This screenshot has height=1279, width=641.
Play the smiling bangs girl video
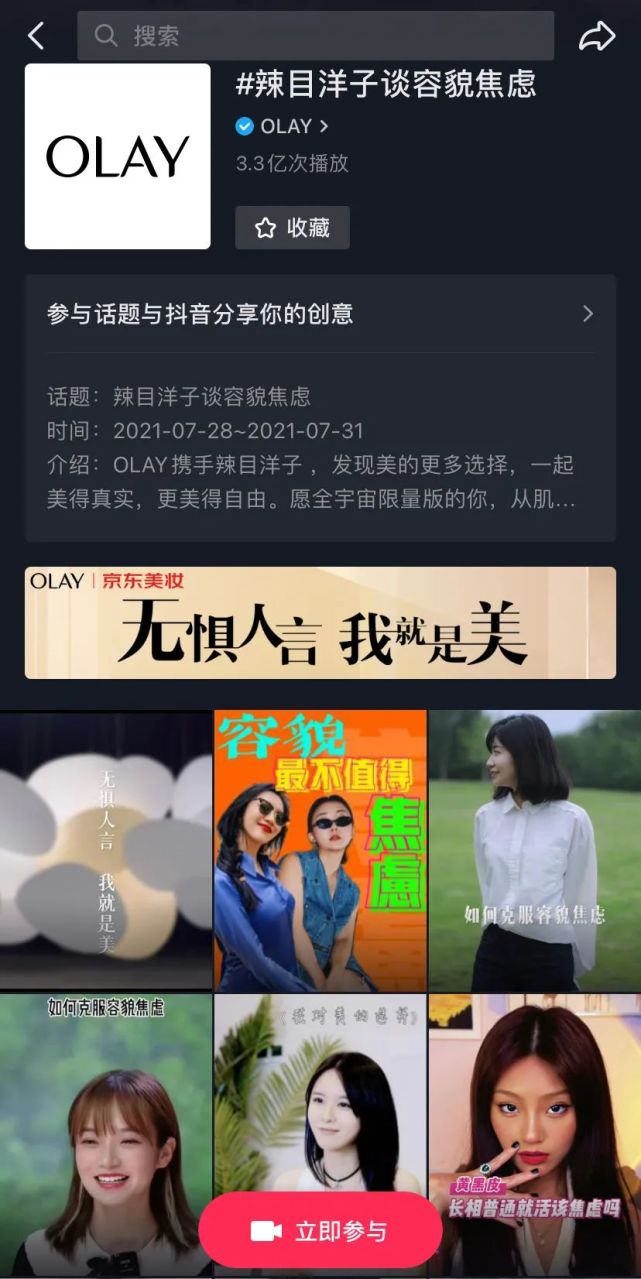click(x=106, y=1135)
